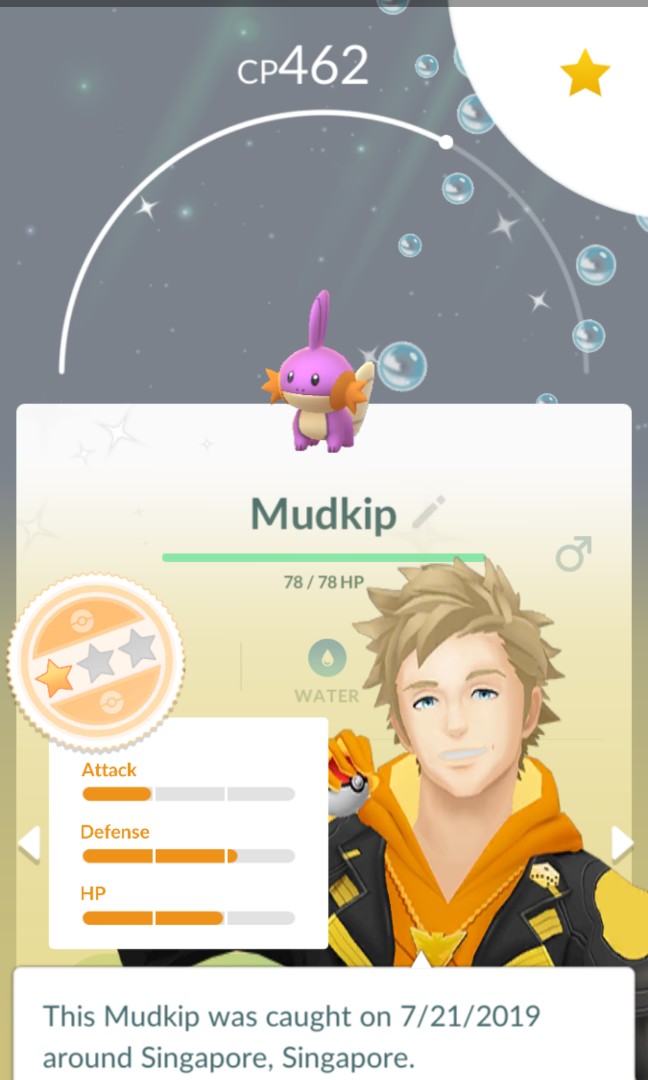The width and height of the screenshot is (648, 1080).
Task: Edit Mudkip's nickname with the pencil icon
Action: pos(428,512)
